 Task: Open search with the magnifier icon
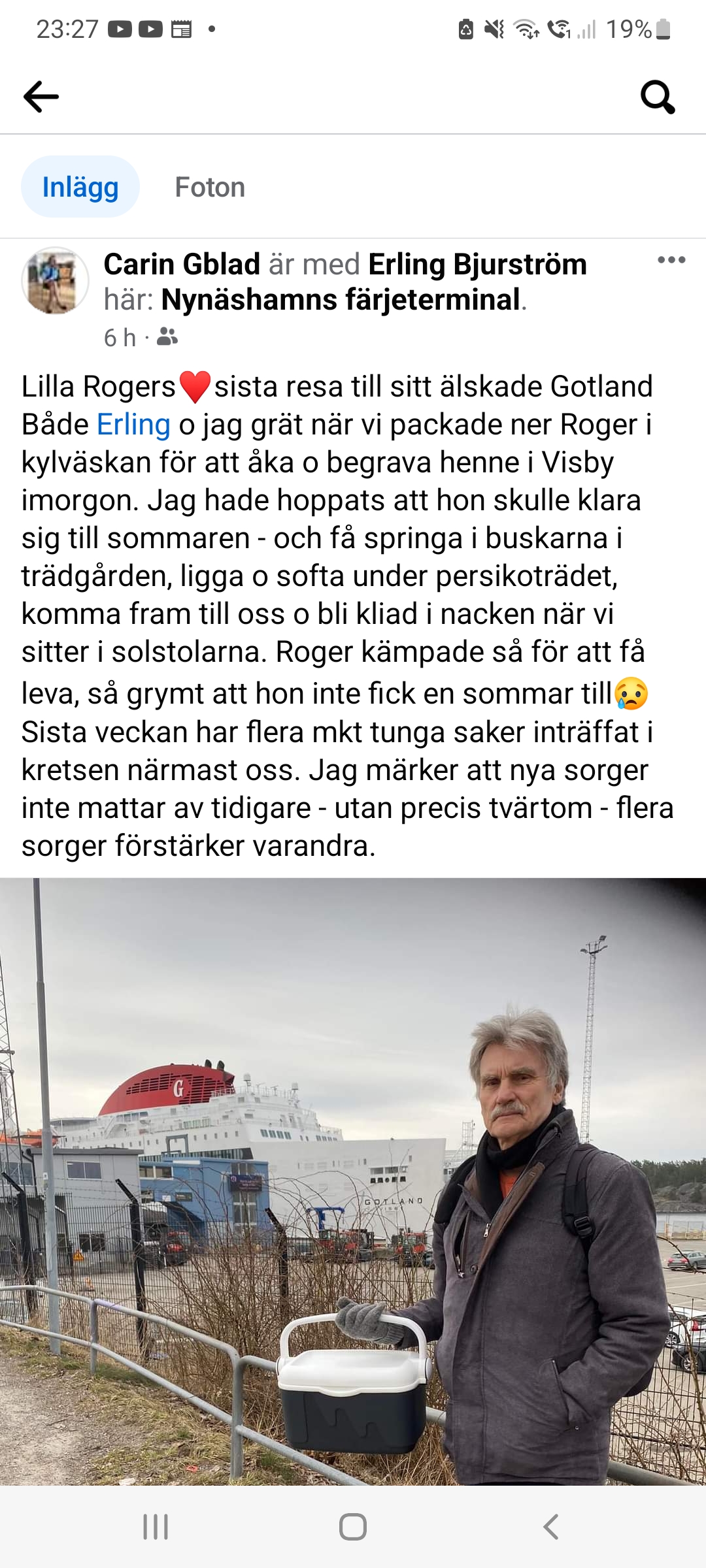click(x=657, y=97)
